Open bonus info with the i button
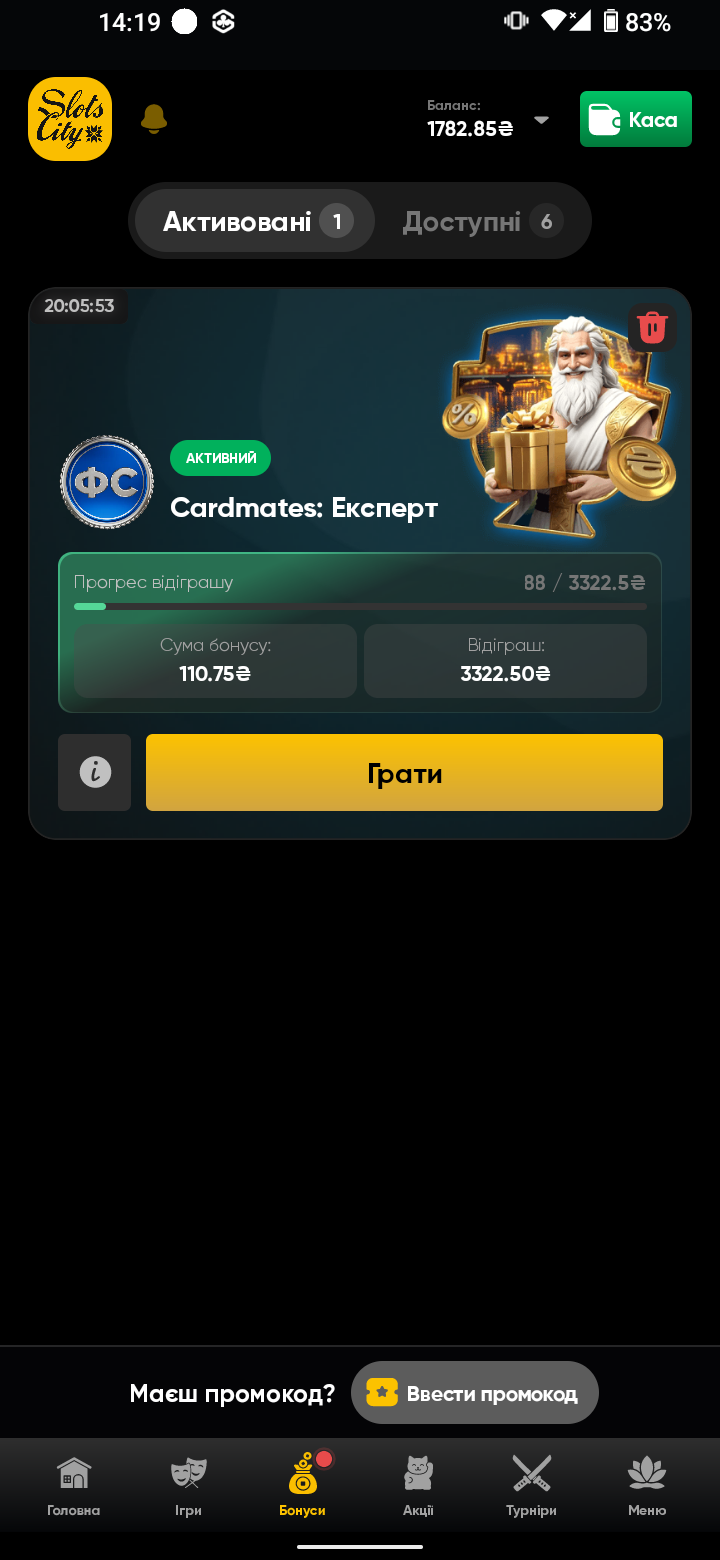720x1560 pixels. click(95, 772)
